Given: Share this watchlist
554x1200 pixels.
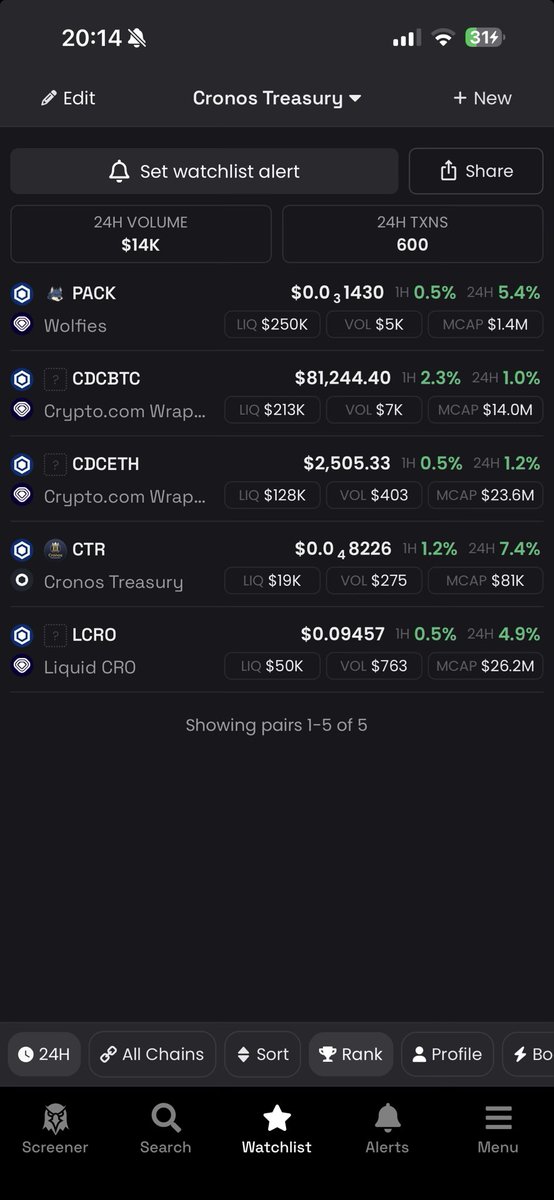Looking at the screenshot, I should (476, 171).
